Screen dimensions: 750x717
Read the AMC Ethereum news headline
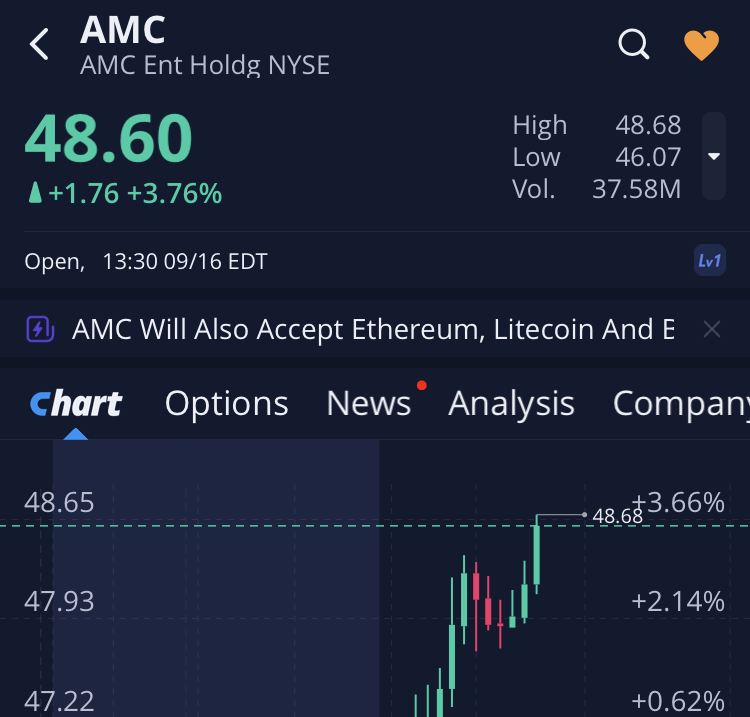(x=373, y=329)
